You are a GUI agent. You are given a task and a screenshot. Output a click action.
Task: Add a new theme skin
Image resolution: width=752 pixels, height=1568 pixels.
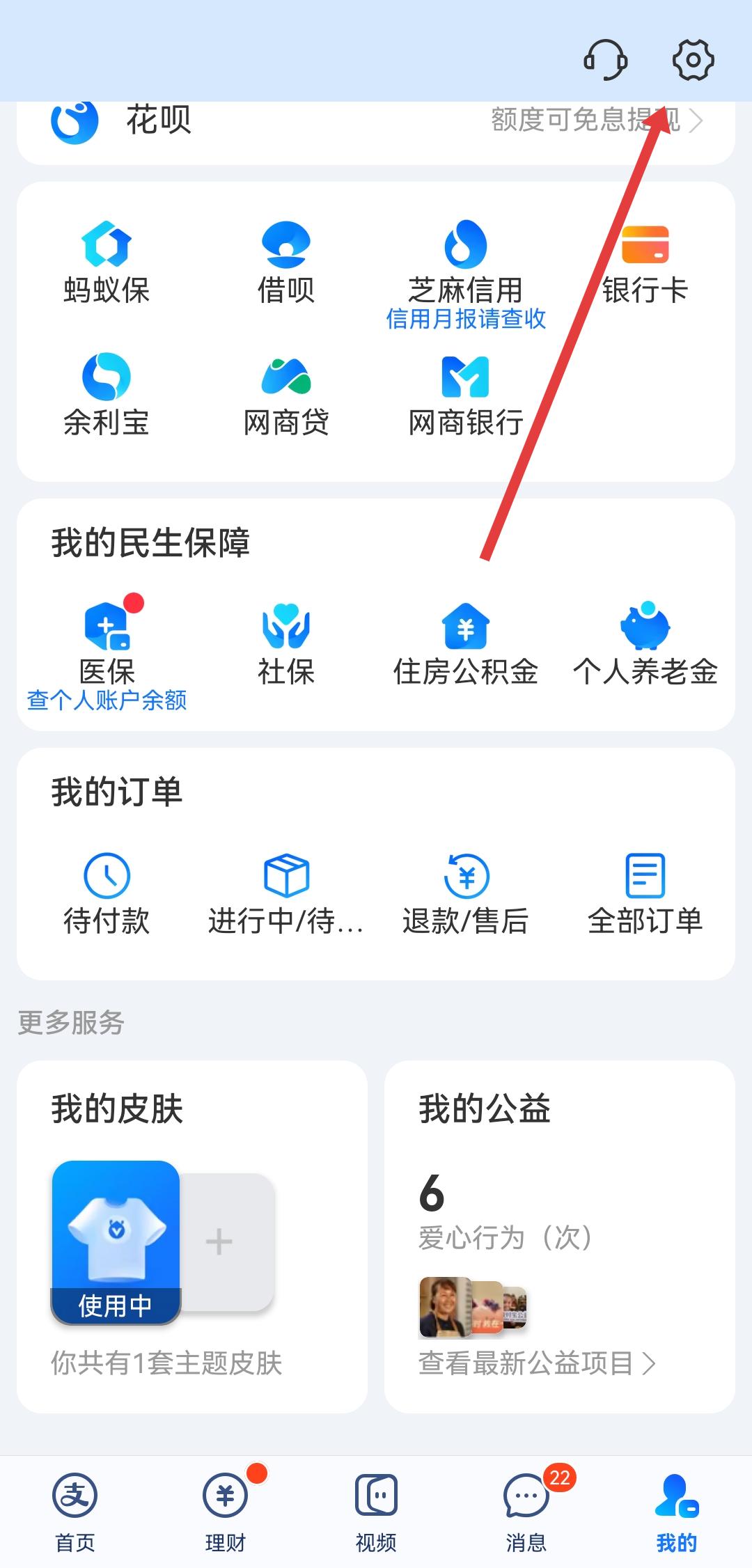pyautogui.click(x=219, y=1241)
